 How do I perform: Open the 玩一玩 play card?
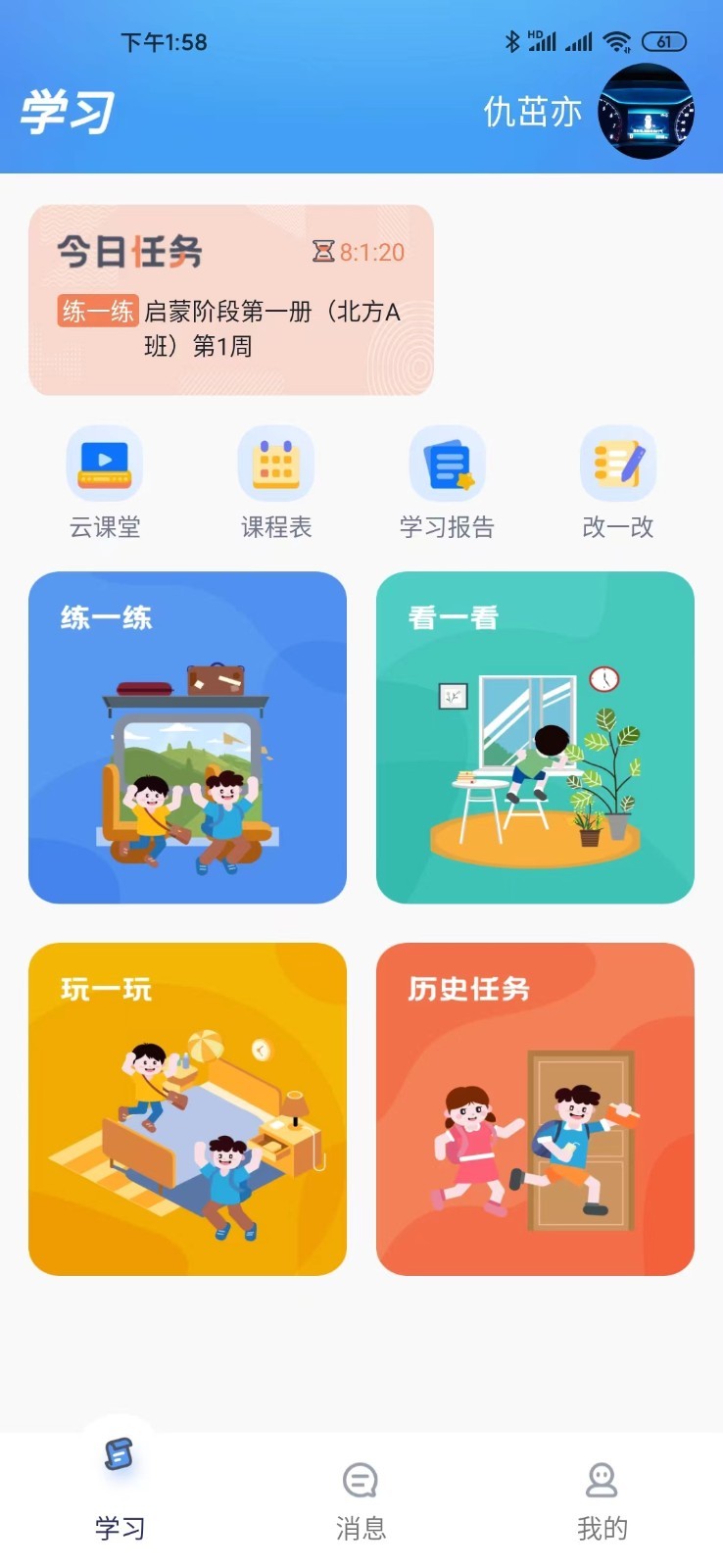188,1109
